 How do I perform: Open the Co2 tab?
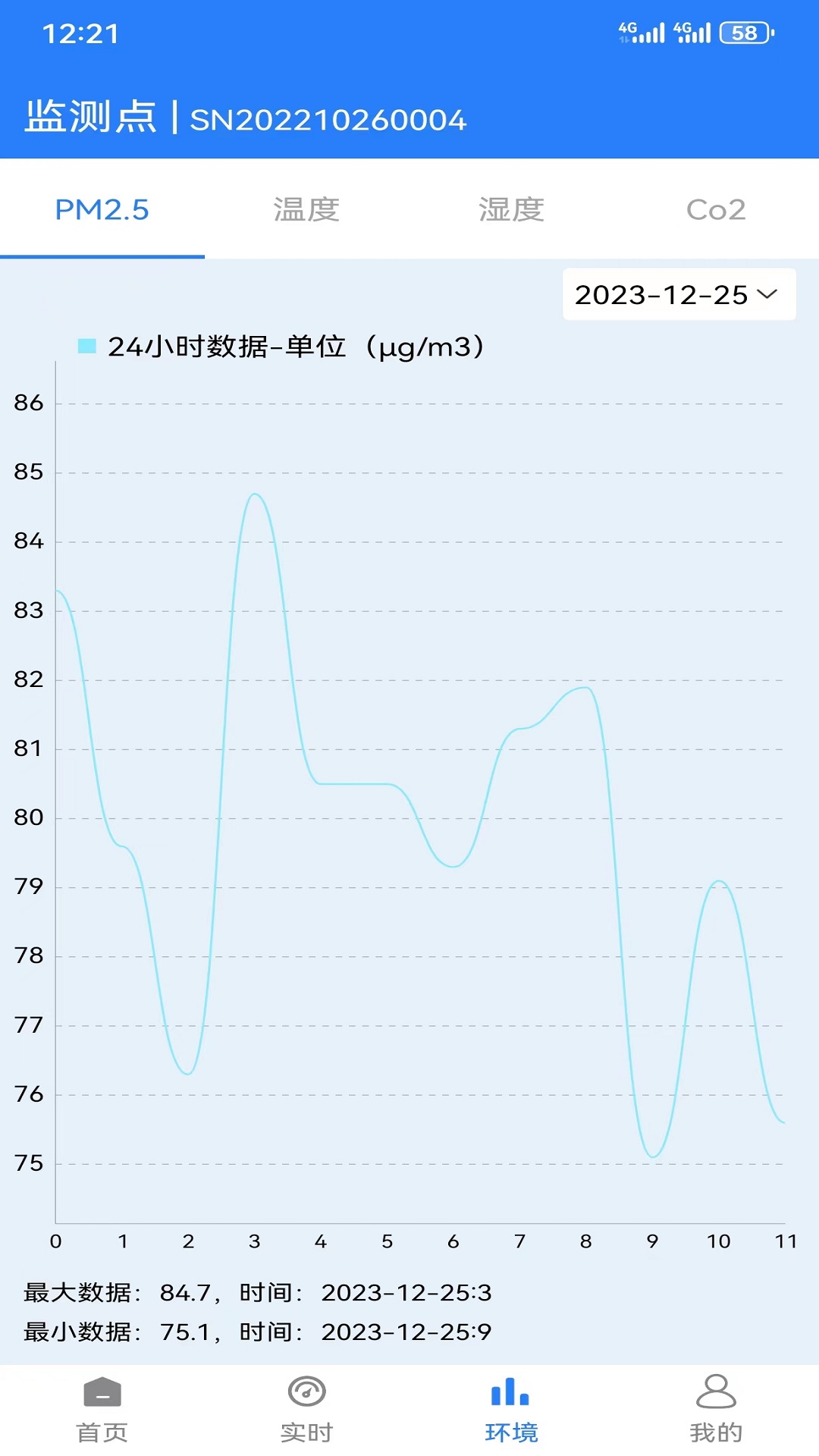(x=716, y=209)
